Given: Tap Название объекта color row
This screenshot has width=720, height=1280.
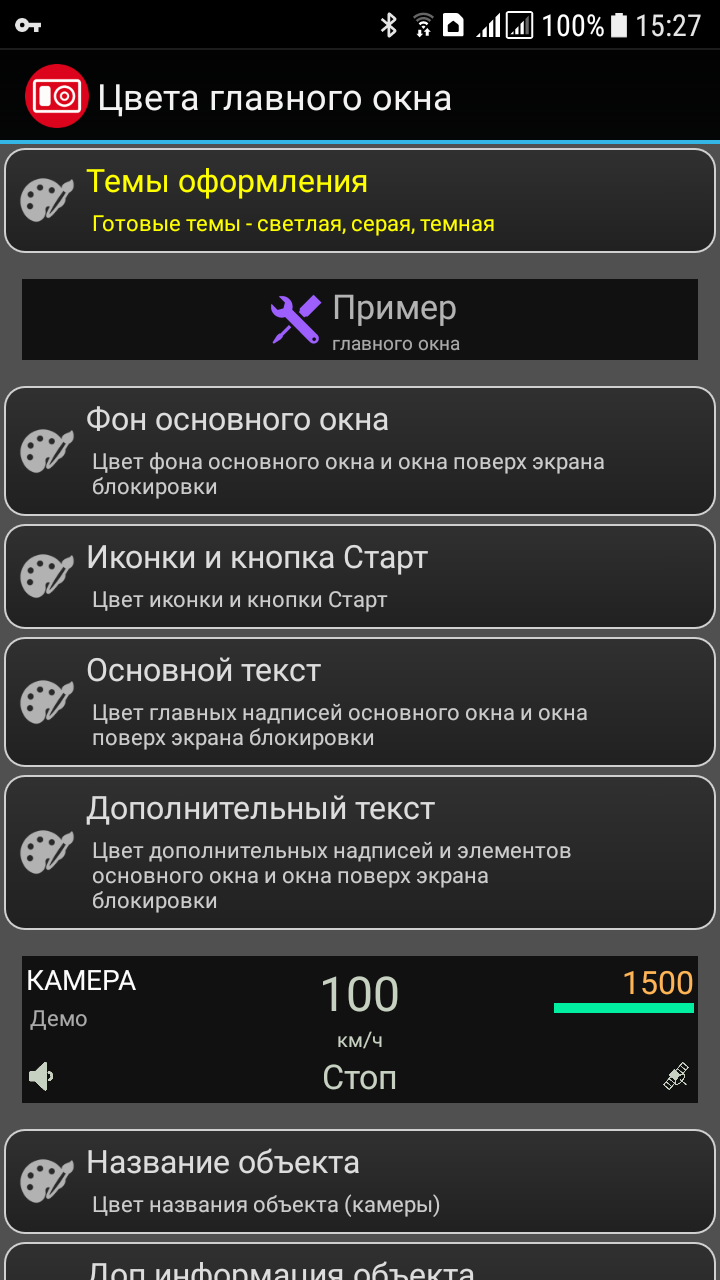Looking at the screenshot, I should tap(360, 1181).
